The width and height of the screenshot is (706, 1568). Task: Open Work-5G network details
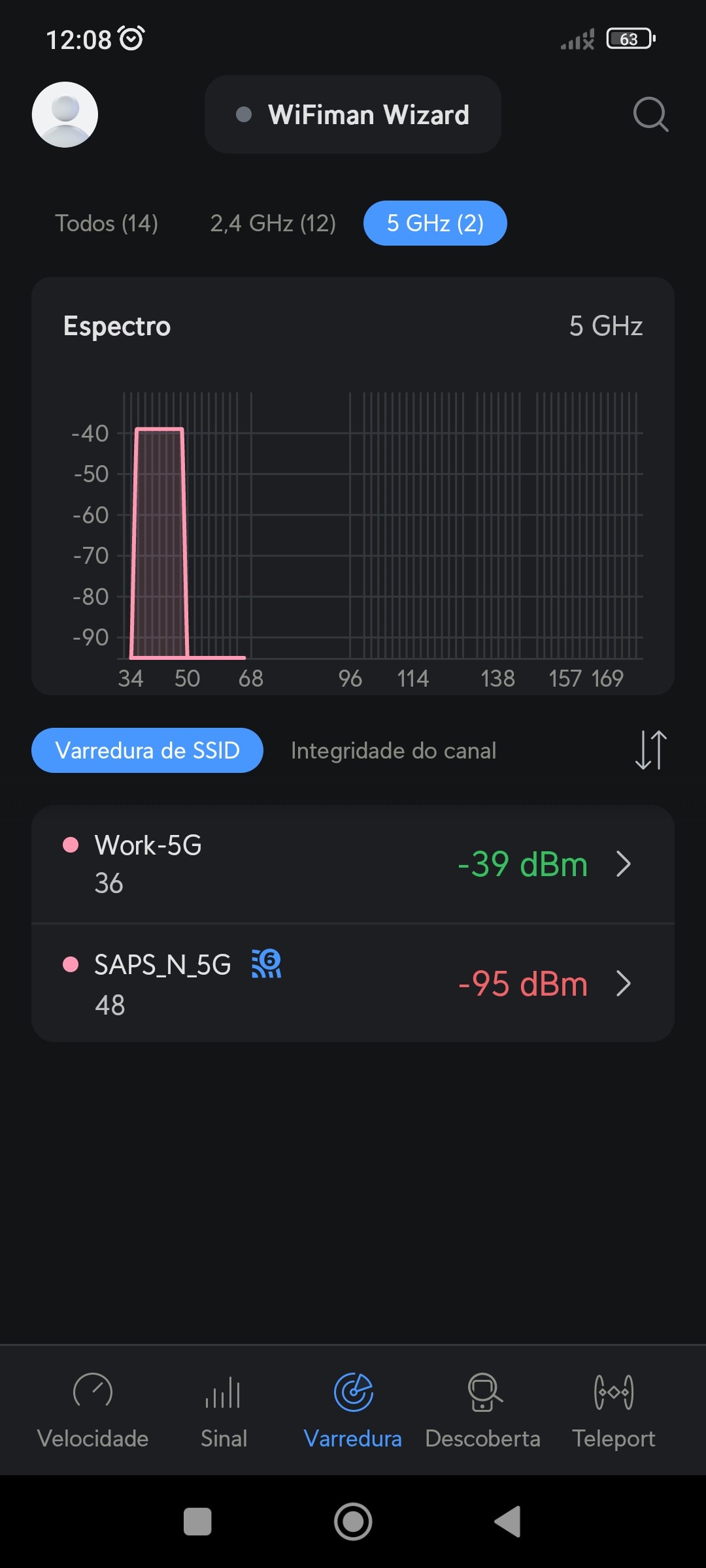pyautogui.click(x=353, y=864)
